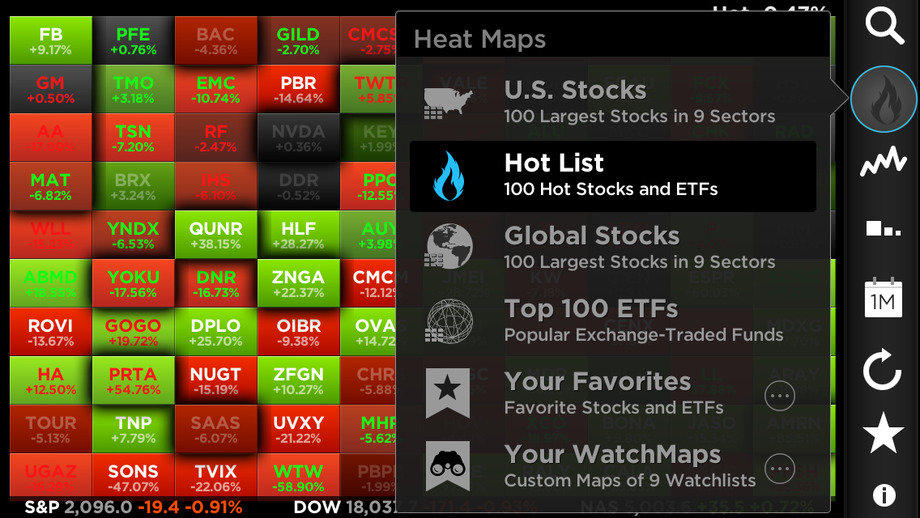Select Hot List heat map
The image size is (920, 518).
coord(612,175)
